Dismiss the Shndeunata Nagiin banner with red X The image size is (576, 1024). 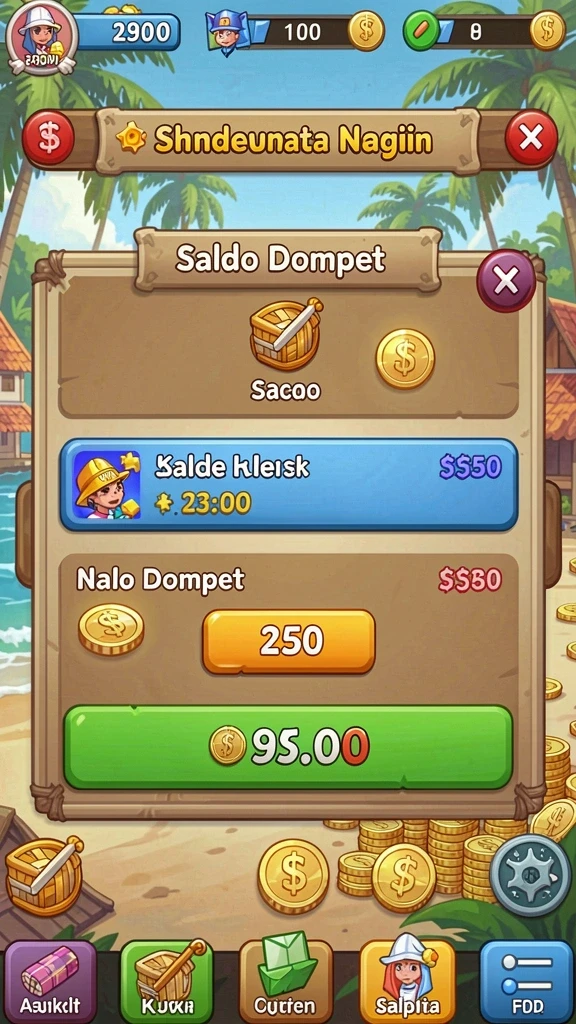pos(531,138)
